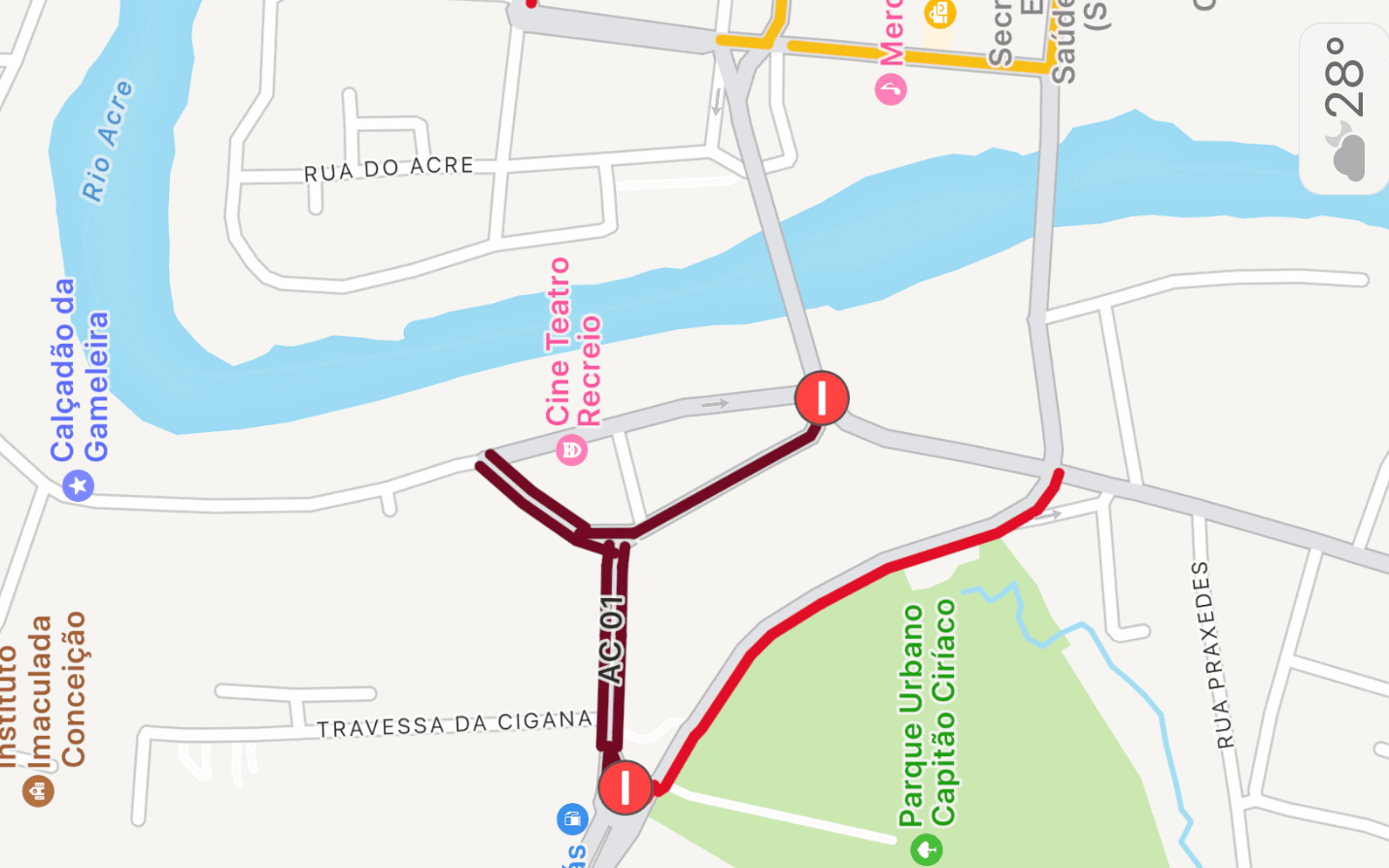Open the pink Mercado place pin
The width and height of the screenshot is (1389, 868).
click(891, 90)
